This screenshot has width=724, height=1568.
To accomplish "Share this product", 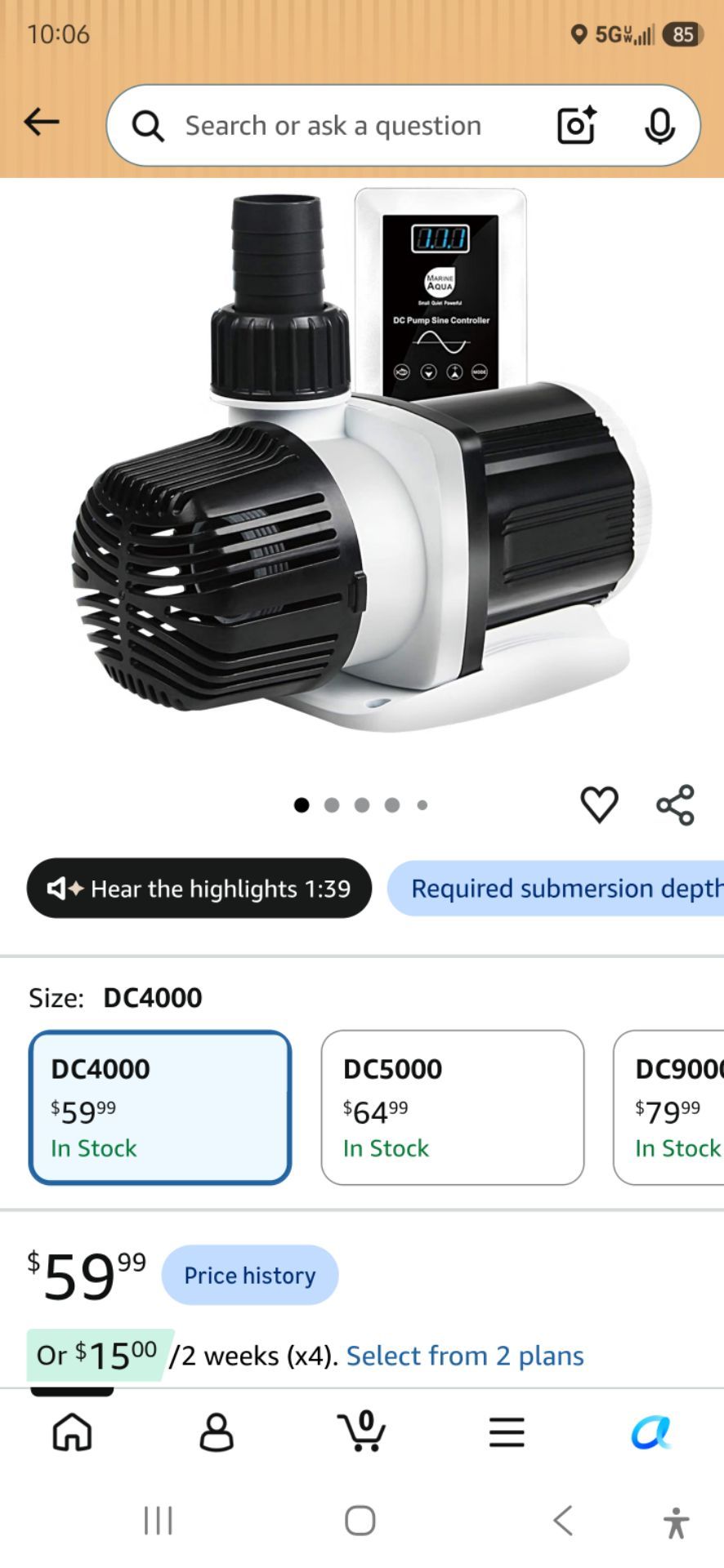I will point(676,805).
